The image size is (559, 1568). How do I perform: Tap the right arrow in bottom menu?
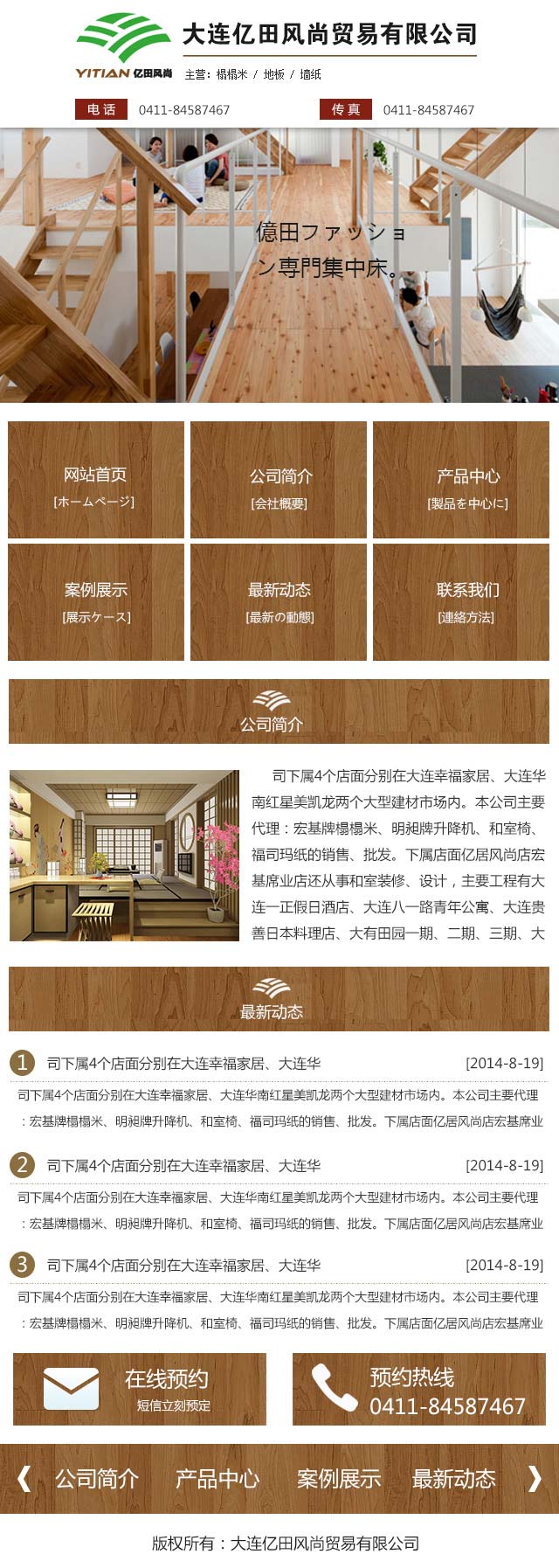[535, 1478]
